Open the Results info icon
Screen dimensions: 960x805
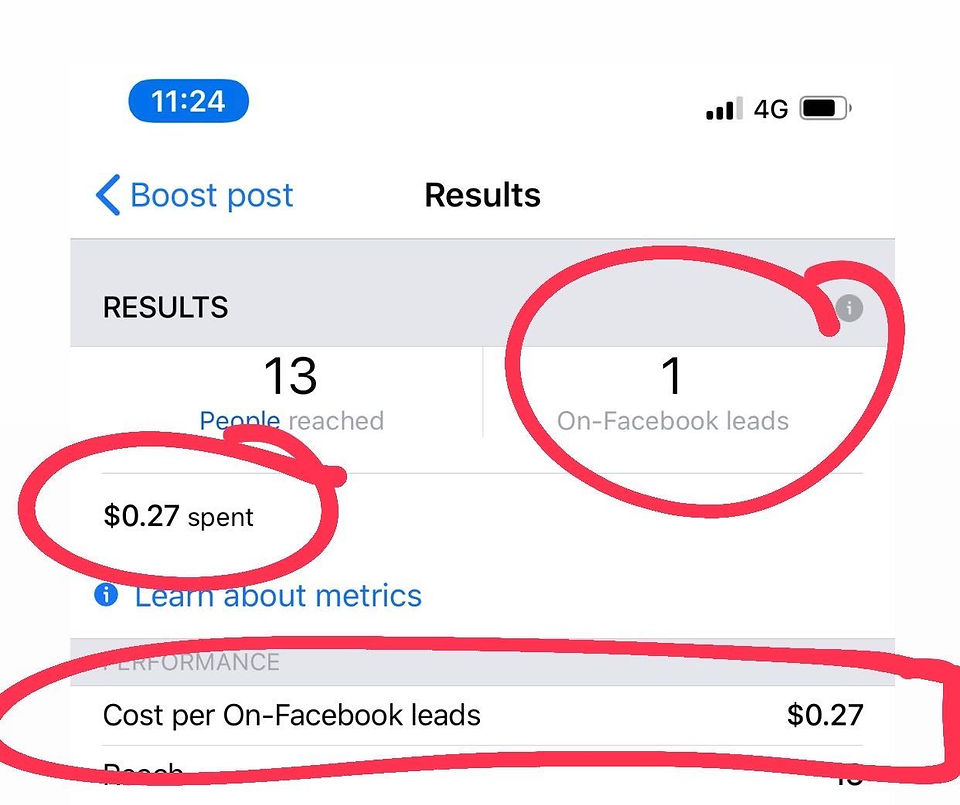click(x=849, y=307)
